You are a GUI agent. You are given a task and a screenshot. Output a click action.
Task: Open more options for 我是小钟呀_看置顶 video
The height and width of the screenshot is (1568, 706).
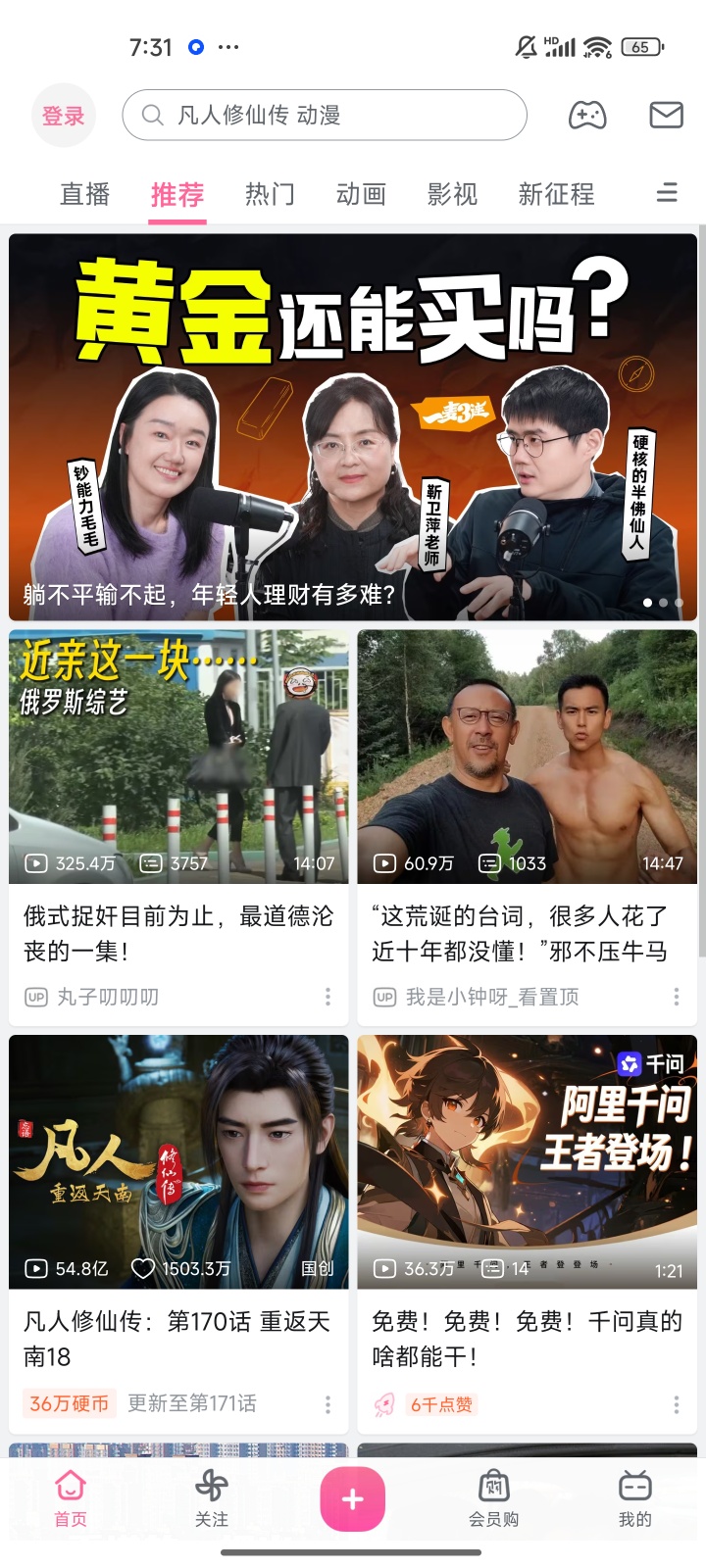[676, 997]
